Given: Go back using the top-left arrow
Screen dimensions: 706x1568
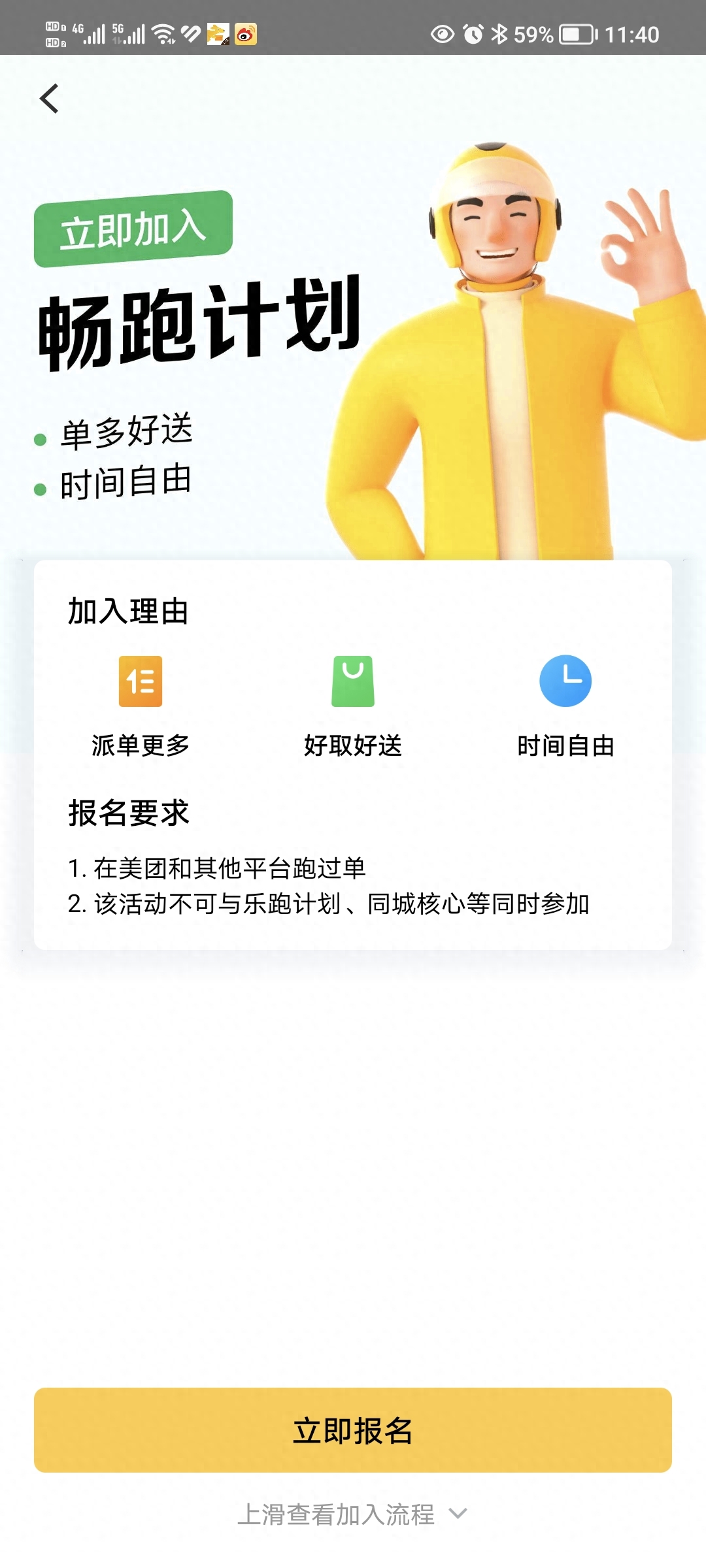Looking at the screenshot, I should pyautogui.click(x=50, y=99).
